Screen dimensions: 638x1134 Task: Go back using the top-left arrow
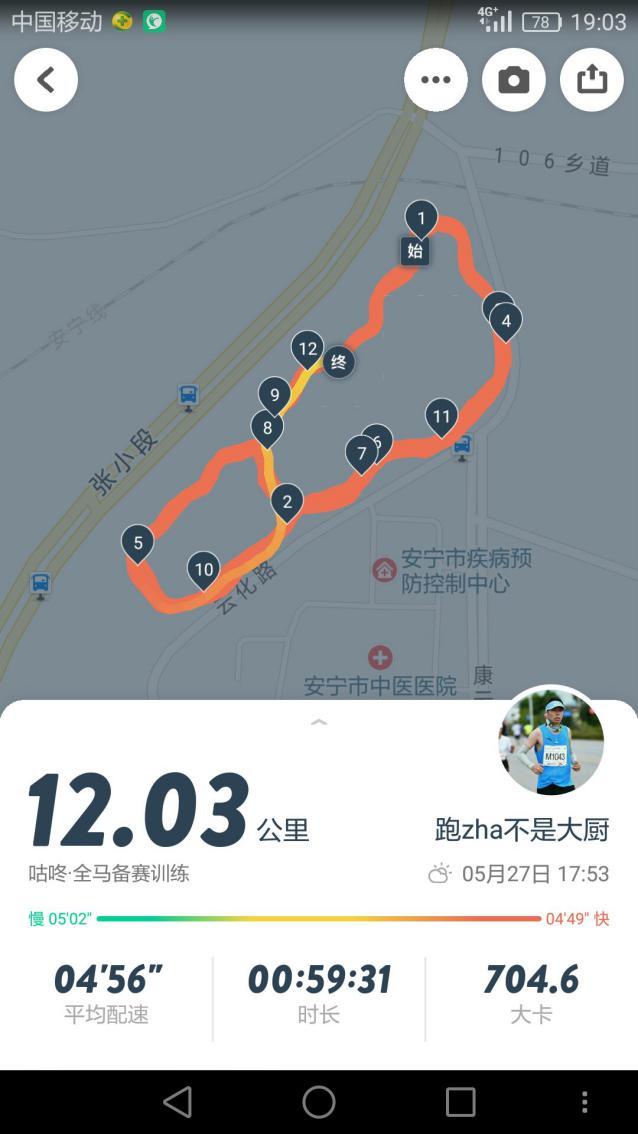pyautogui.click(x=46, y=80)
